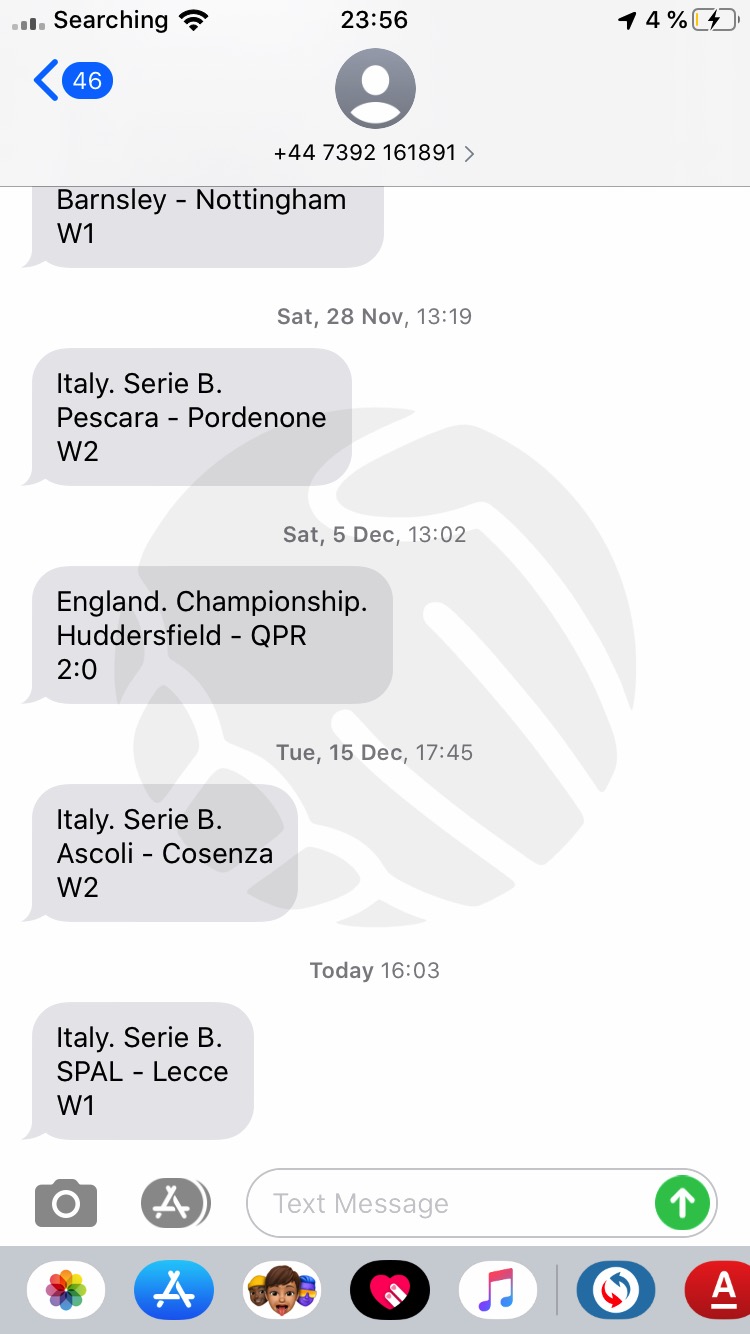Open the Memoji stickers app

click(283, 1290)
